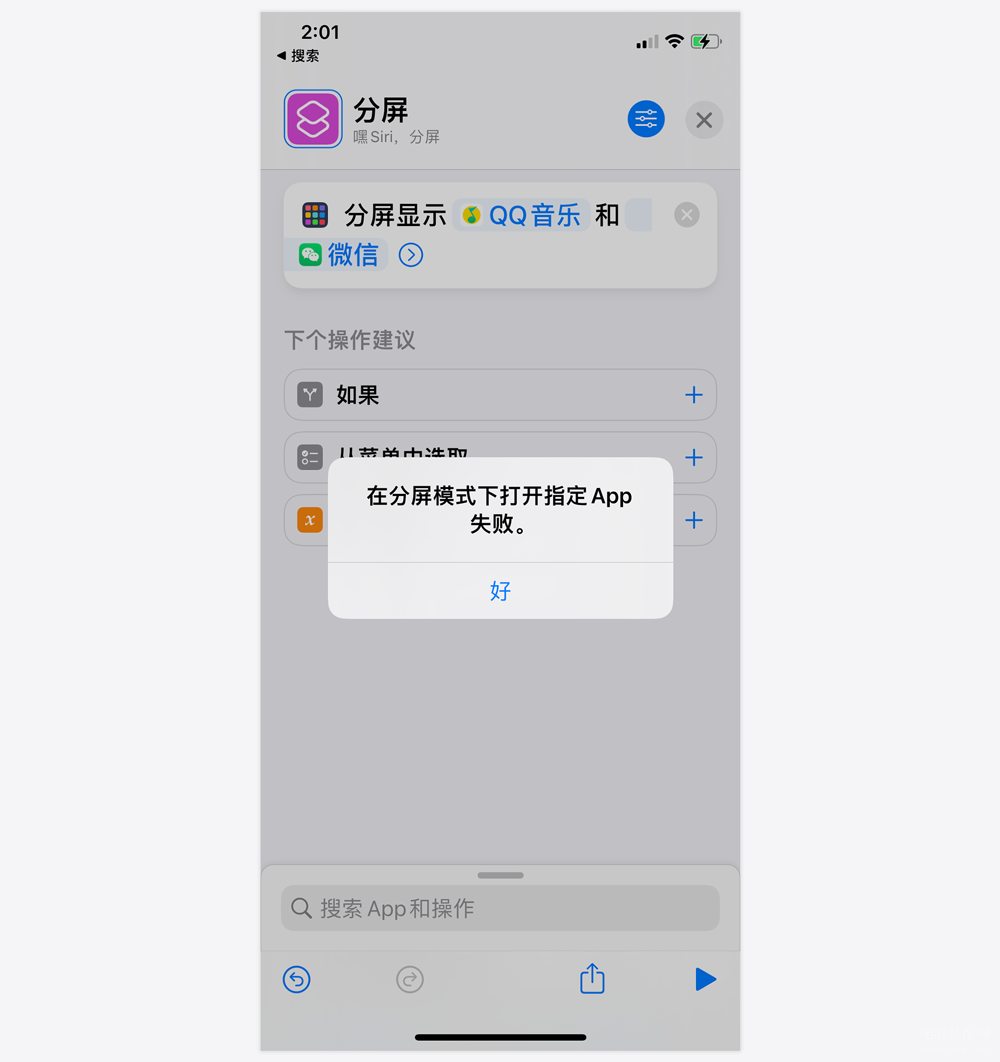Remove the 分屏显示 action
This screenshot has width=1000, height=1062.
(x=686, y=215)
